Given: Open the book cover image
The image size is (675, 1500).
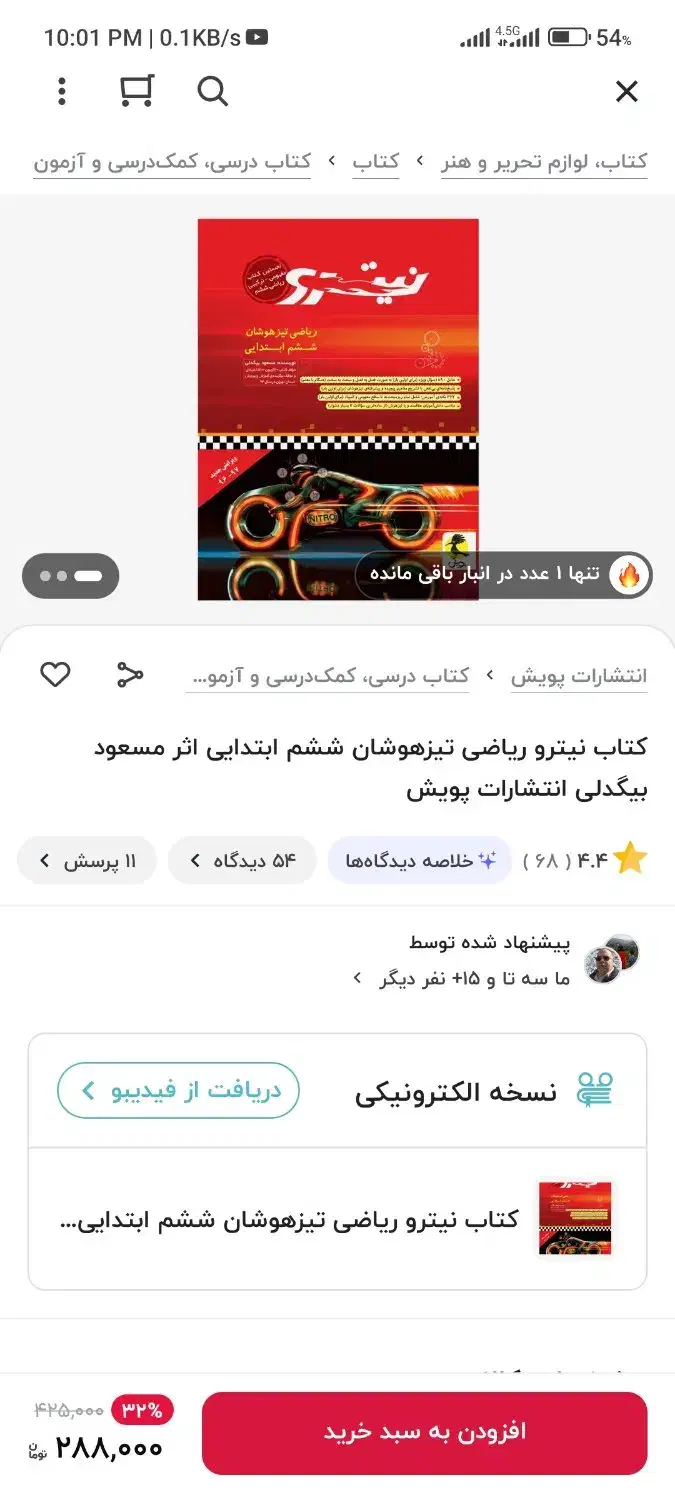Looking at the screenshot, I should [x=338, y=409].
